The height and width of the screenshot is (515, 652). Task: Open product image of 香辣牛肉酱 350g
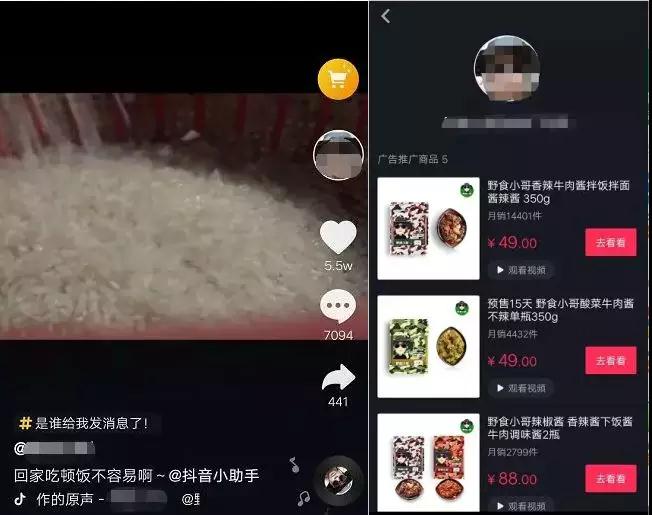[x=428, y=228]
